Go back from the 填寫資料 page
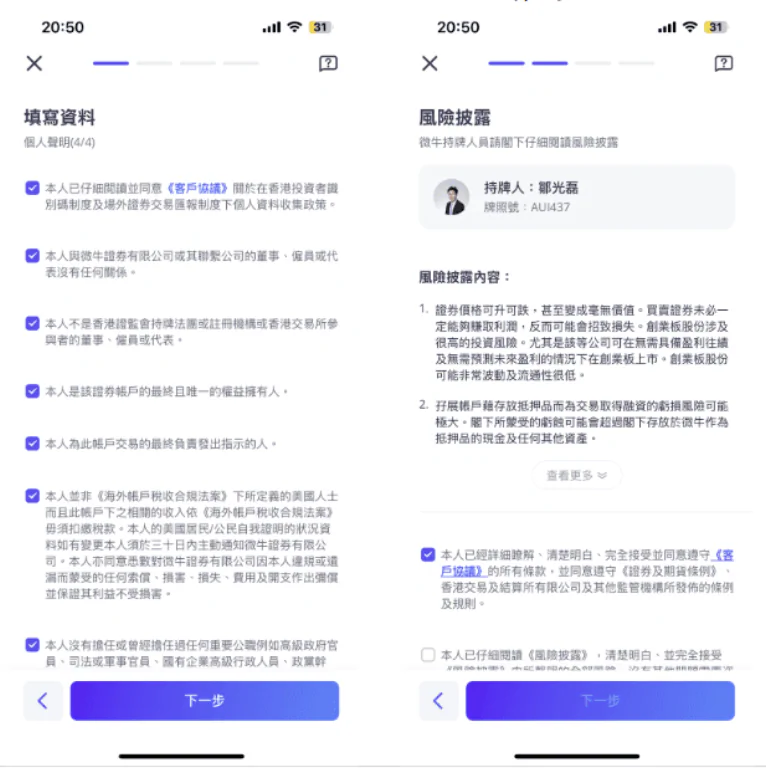The image size is (766, 768). (x=42, y=701)
